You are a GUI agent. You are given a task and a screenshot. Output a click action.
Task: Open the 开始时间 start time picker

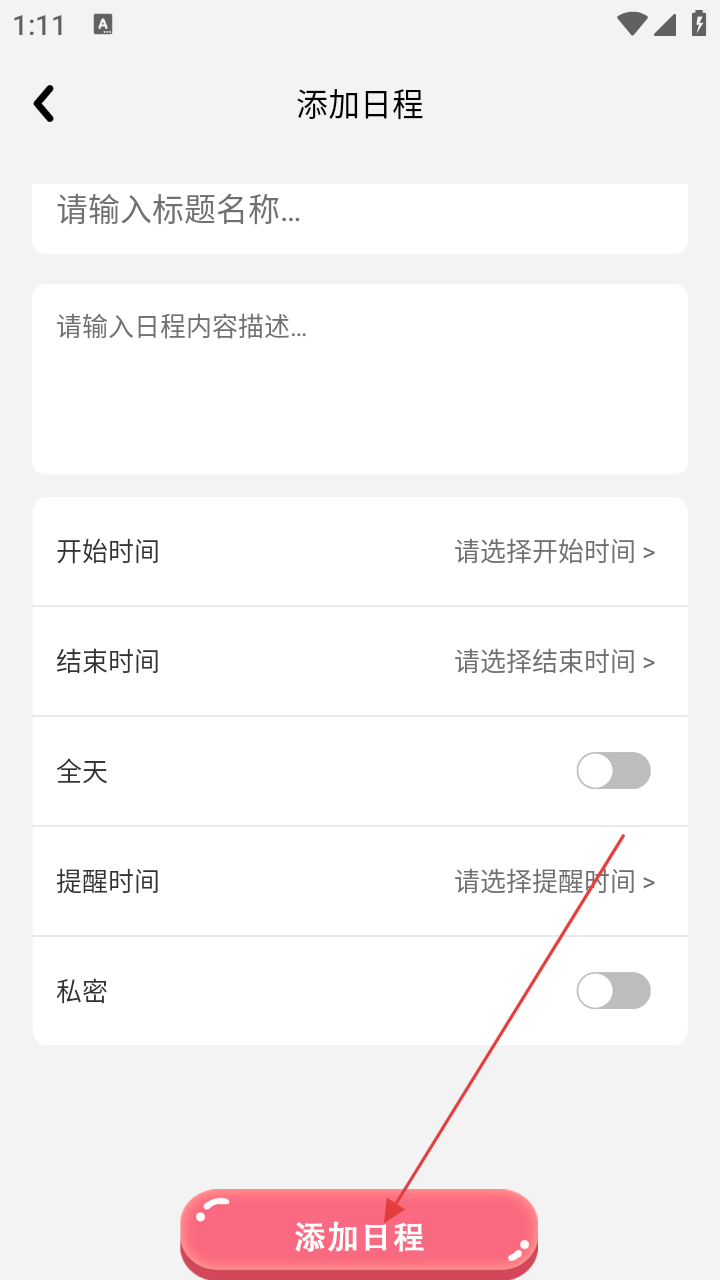[x=360, y=551]
